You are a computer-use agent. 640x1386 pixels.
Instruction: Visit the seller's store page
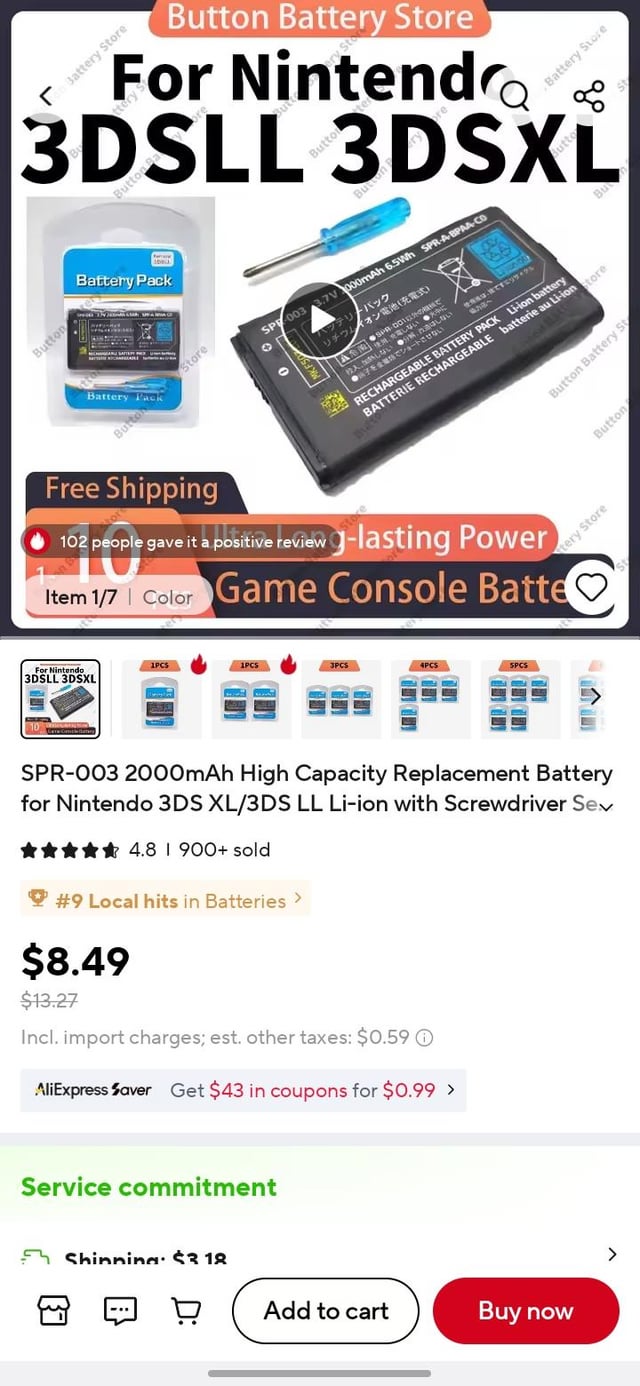pyautogui.click(x=54, y=1311)
